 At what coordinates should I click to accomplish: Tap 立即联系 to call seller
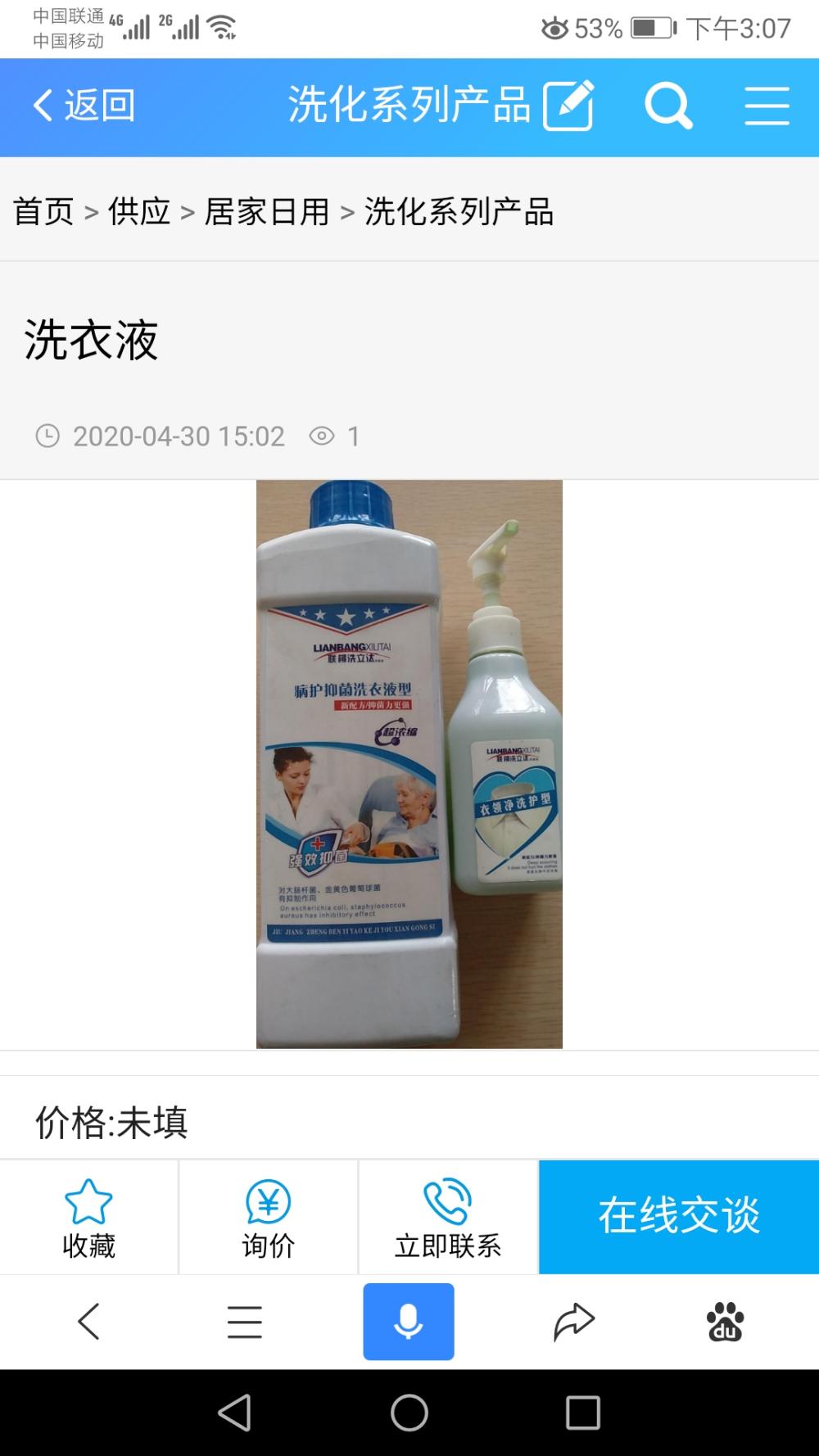click(x=447, y=1218)
